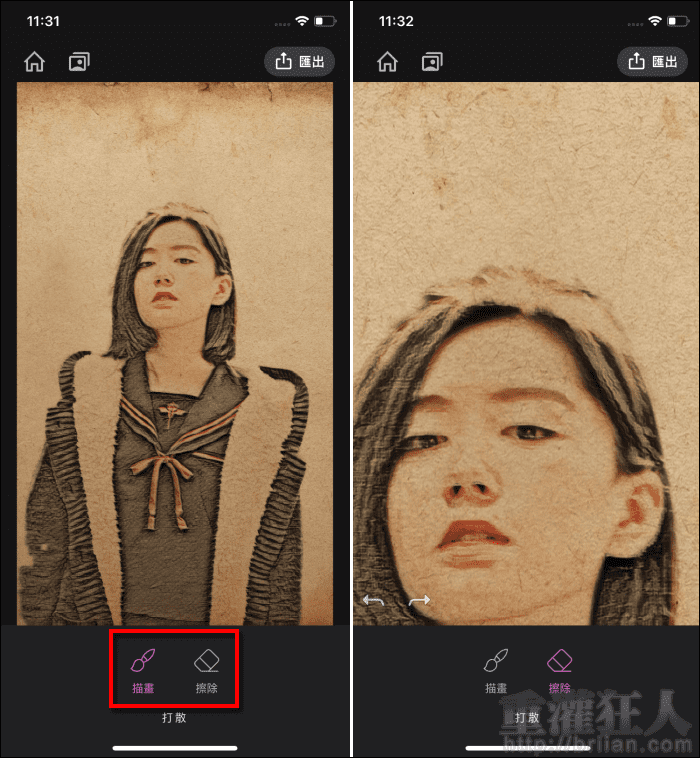The width and height of the screenshot is (700, 758).
Task: Open the photo gallery icon in right screenshot
Action: click(x=432, y=62)
